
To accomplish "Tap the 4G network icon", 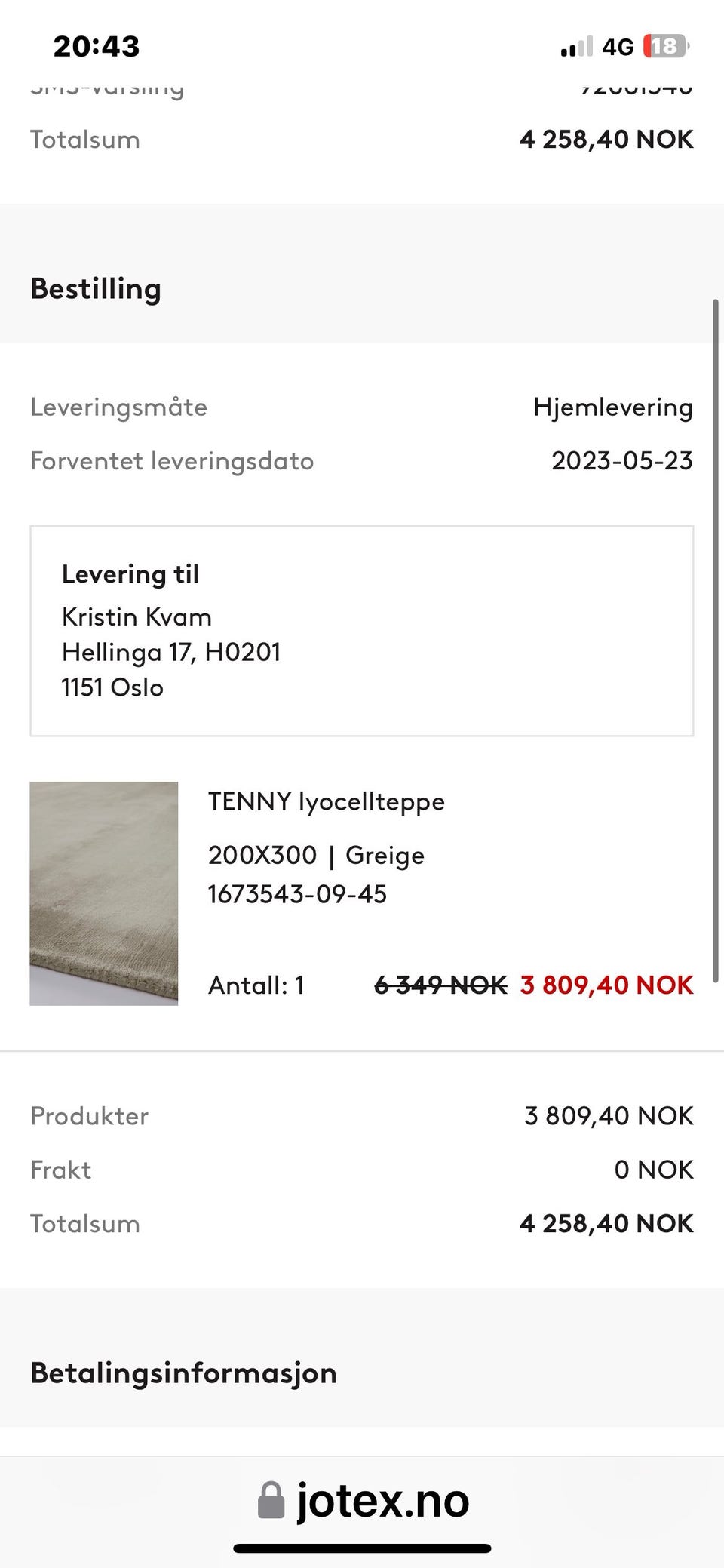I will click(x=620, y=45).
